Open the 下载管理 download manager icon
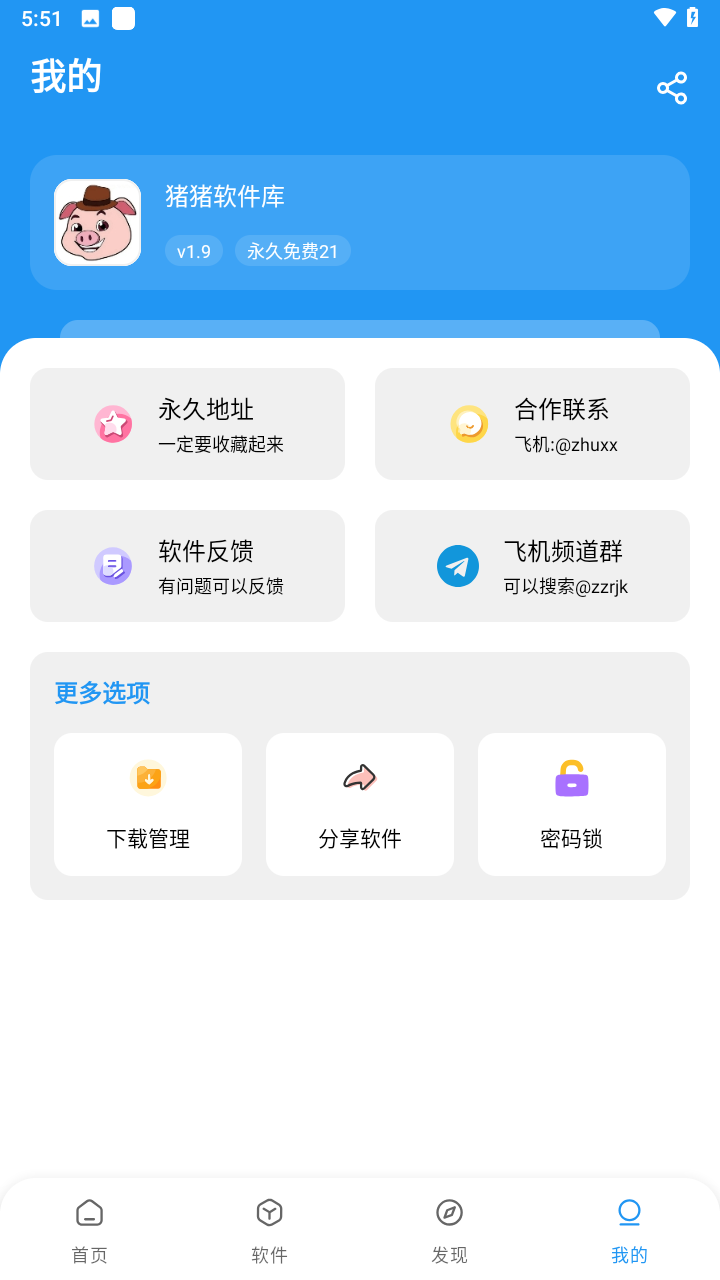Viewport: 720px width, 1280px height. [x=147, y=777]
